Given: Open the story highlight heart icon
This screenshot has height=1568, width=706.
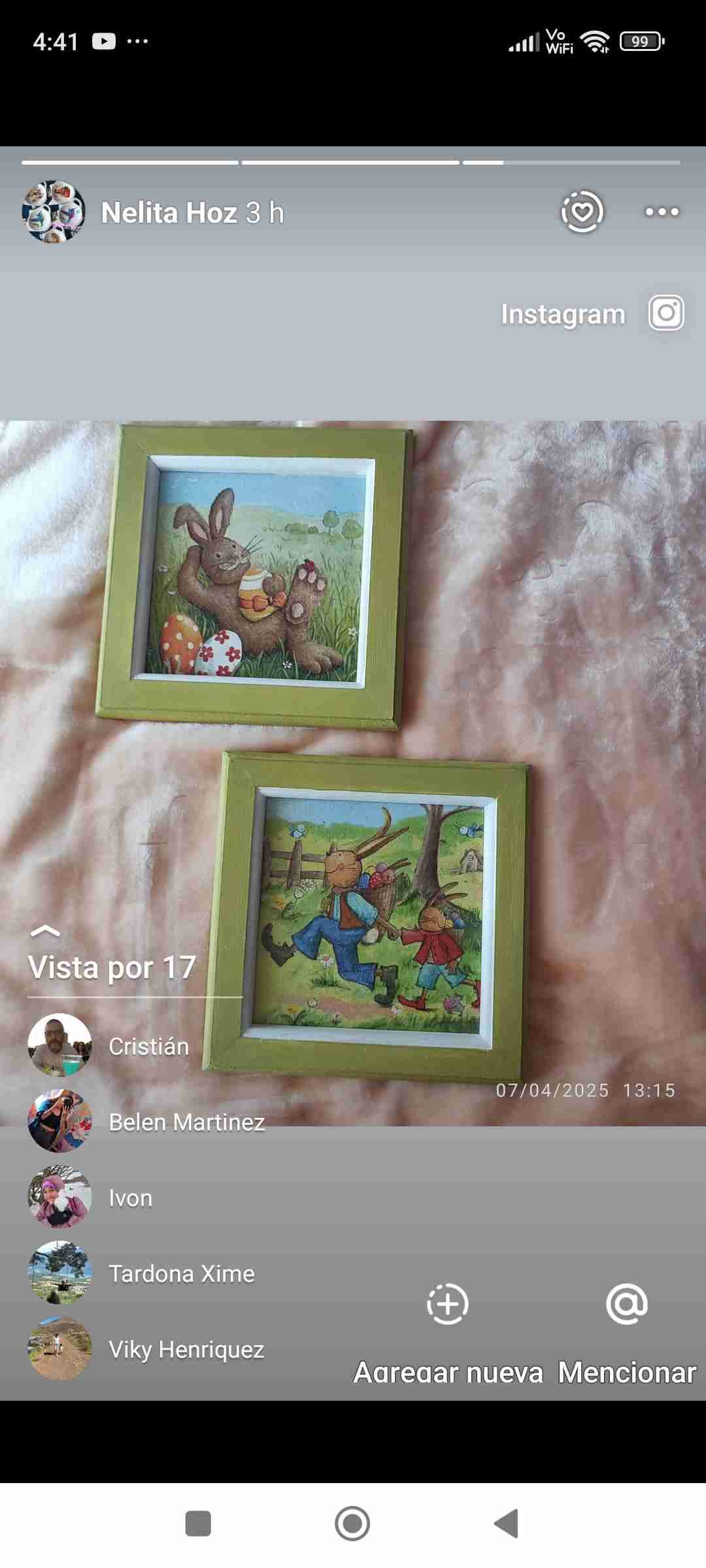Looking at the screenshot, I should tap(580, 211).
